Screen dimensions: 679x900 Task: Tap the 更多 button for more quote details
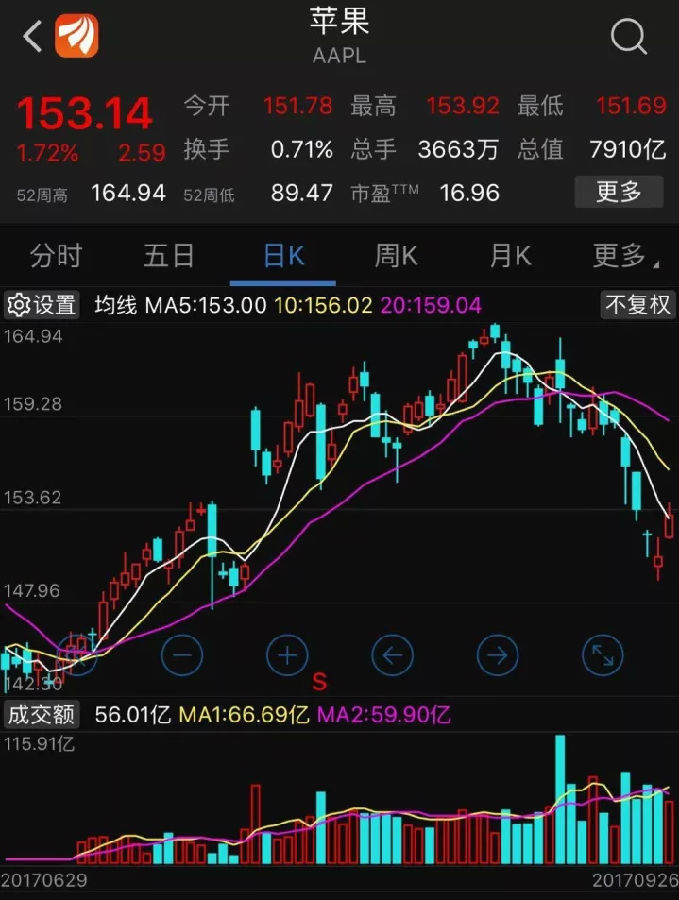click(x=619, y=191)
